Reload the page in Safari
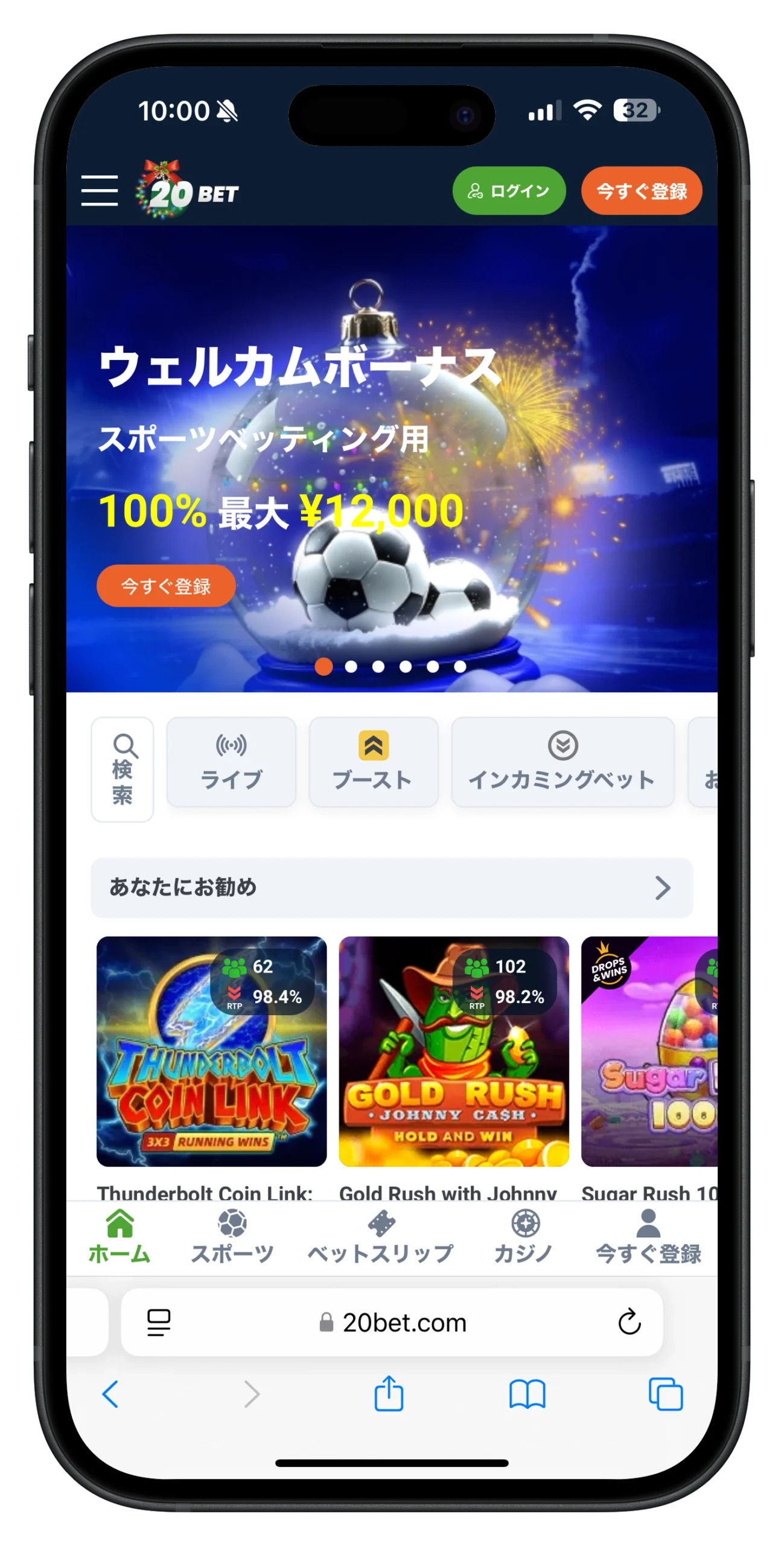 629,1322
